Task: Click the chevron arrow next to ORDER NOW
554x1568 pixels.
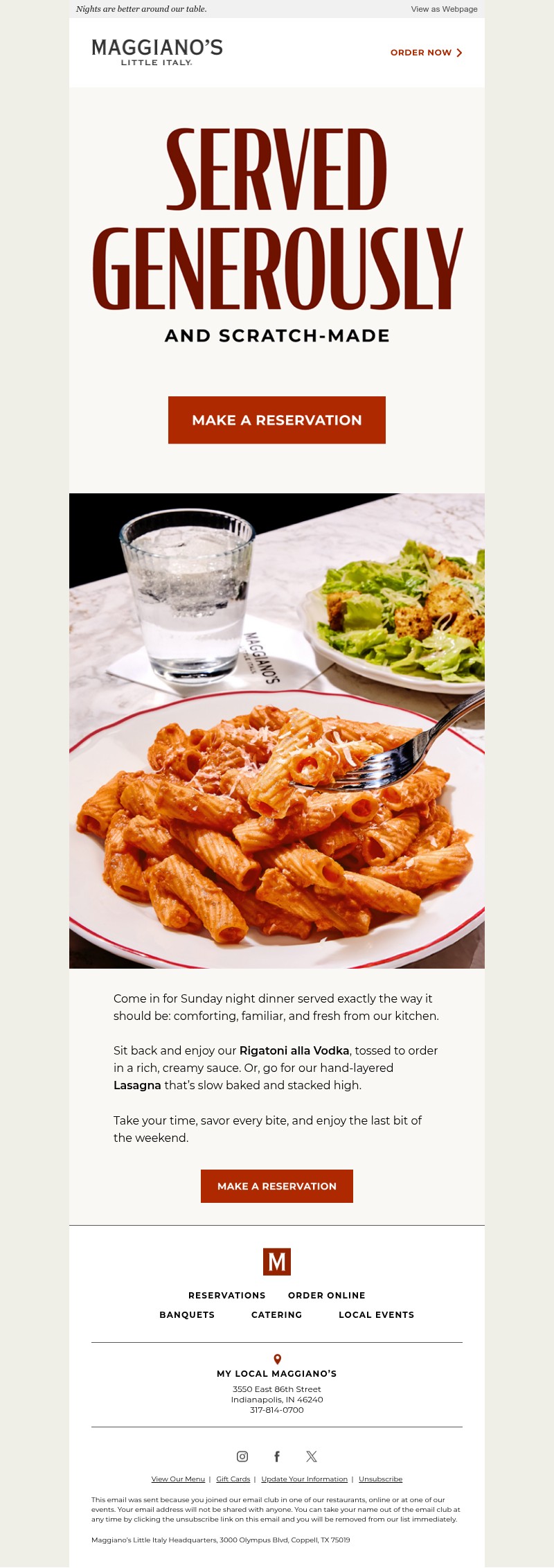Action: (458, 52)
